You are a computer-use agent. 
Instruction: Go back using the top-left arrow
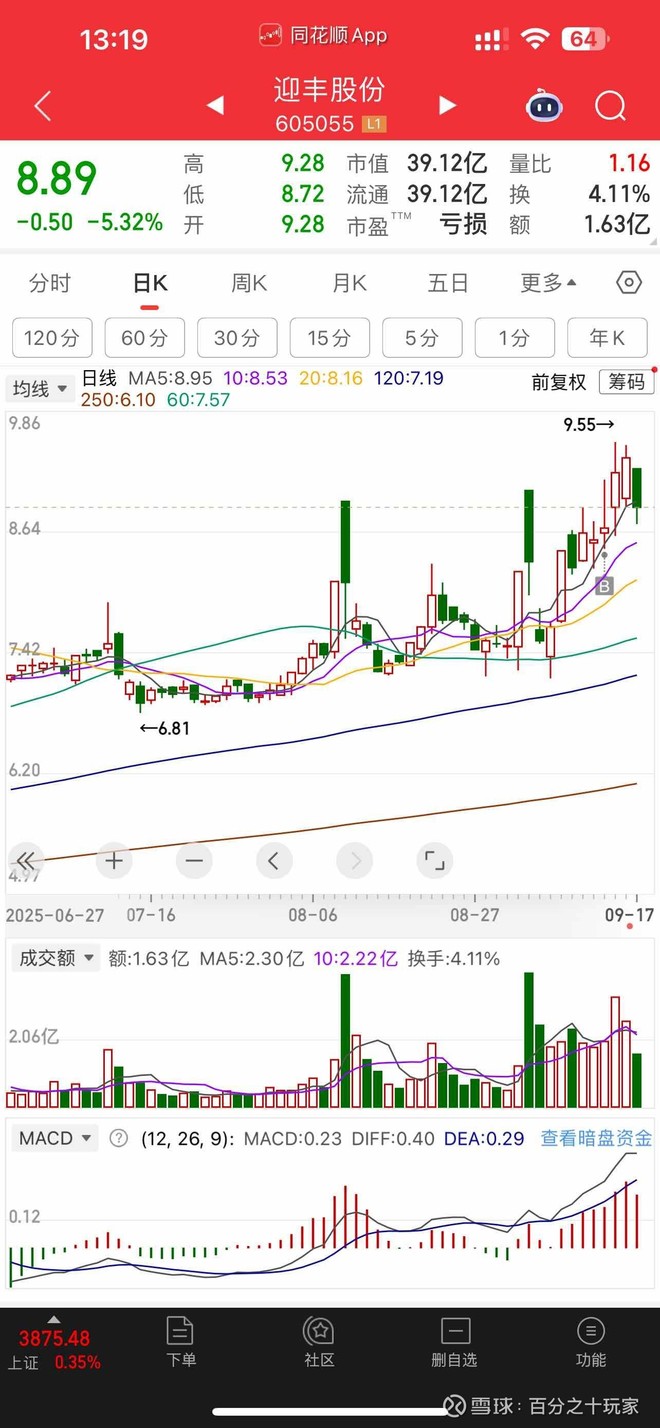42,106
